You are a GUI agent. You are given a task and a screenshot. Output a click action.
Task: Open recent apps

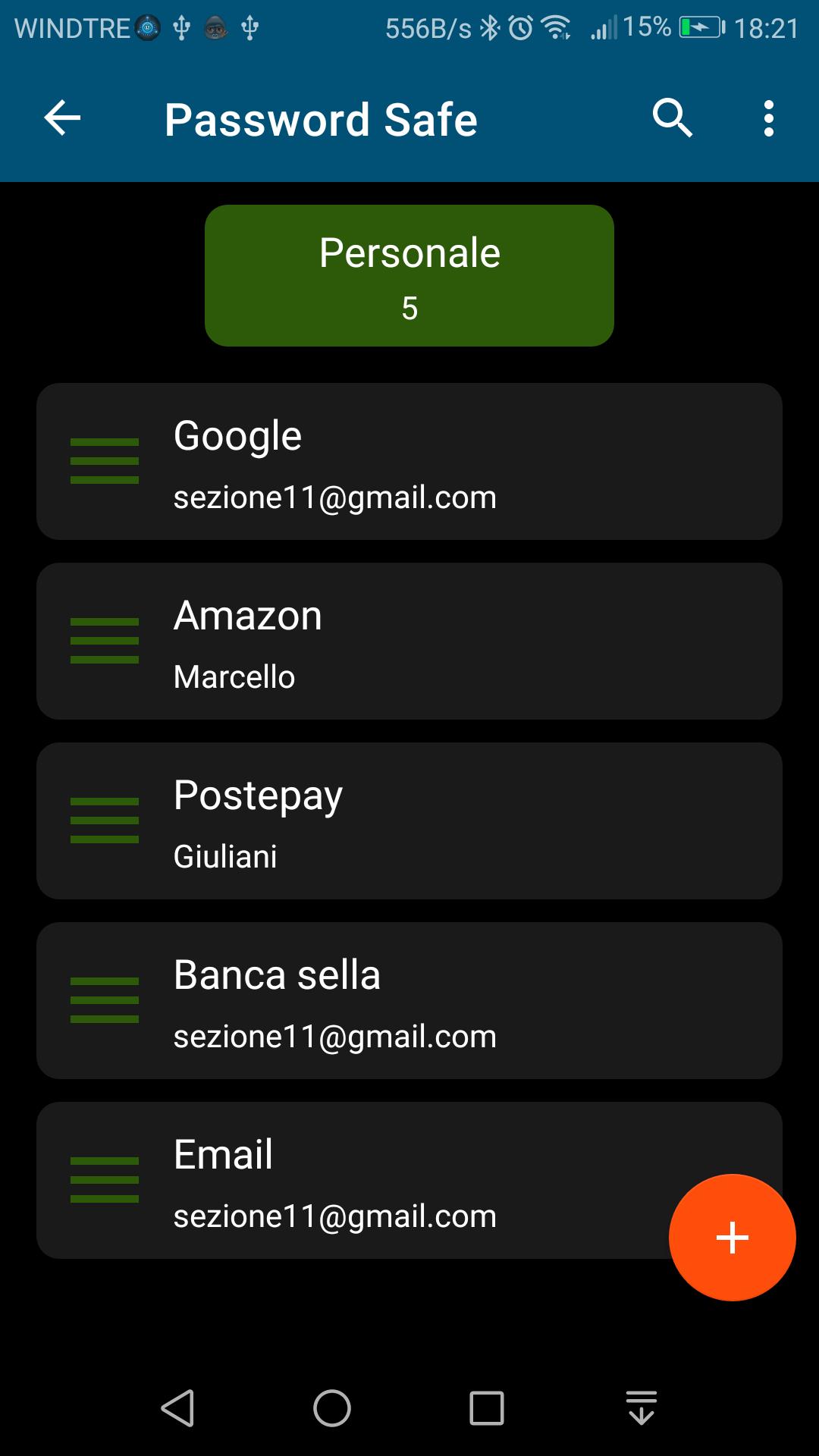487,1408
